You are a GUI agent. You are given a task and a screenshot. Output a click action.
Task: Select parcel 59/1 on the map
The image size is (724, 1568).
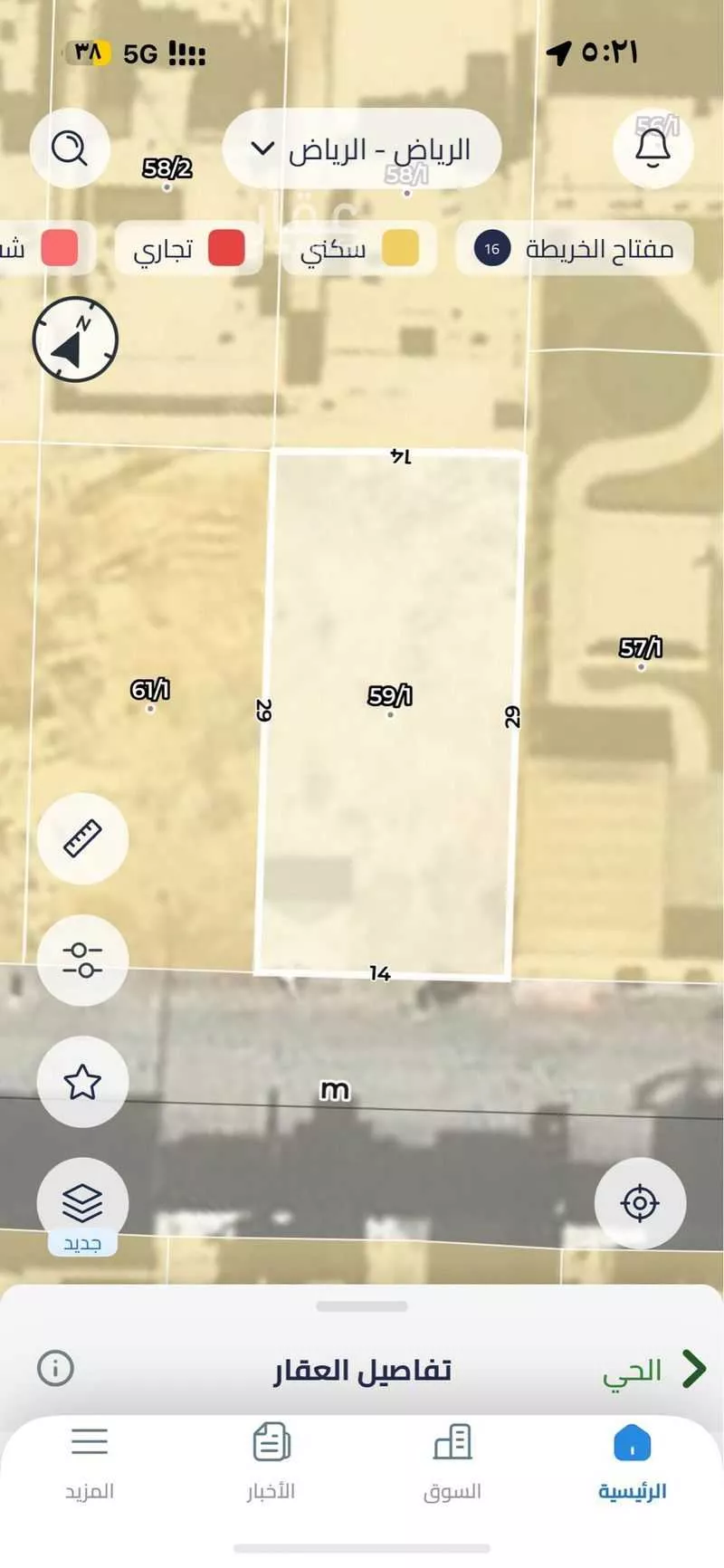[389, 697]
